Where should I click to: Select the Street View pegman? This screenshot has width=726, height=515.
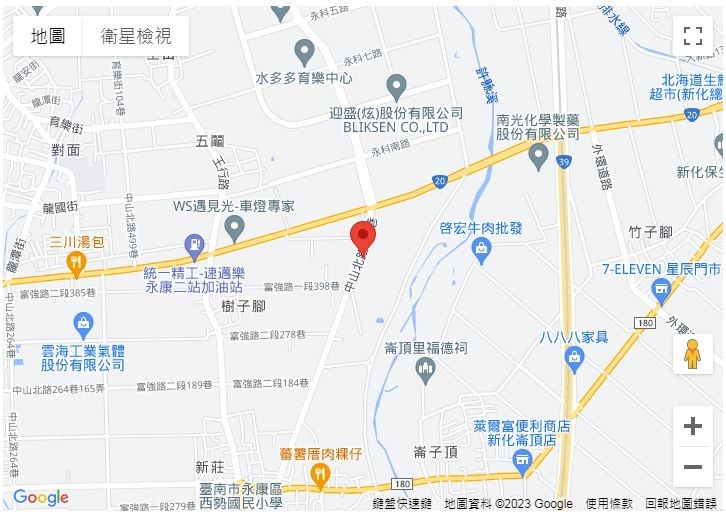(x=692, y=354)
